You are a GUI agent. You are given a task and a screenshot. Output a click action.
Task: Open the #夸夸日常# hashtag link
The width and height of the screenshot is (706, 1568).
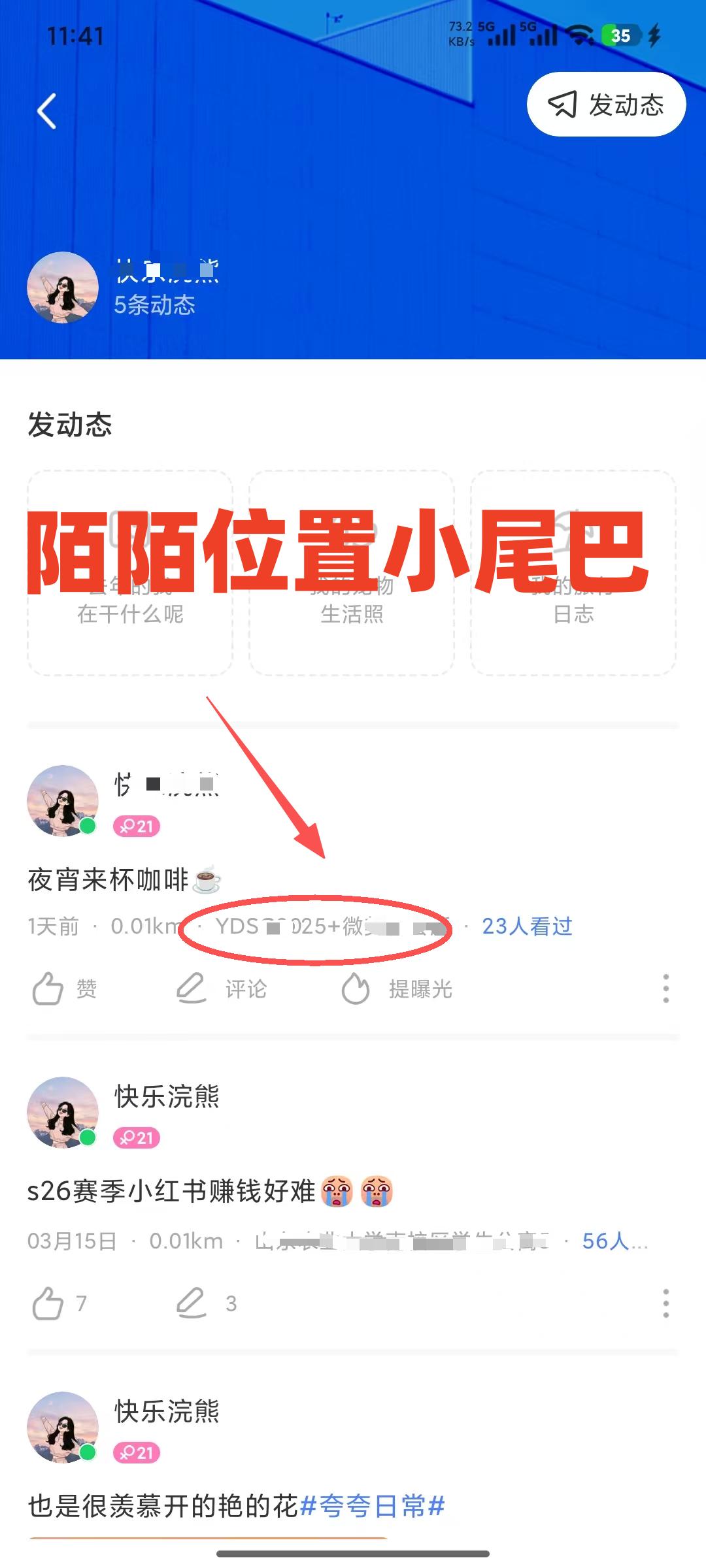[372, 1506]
